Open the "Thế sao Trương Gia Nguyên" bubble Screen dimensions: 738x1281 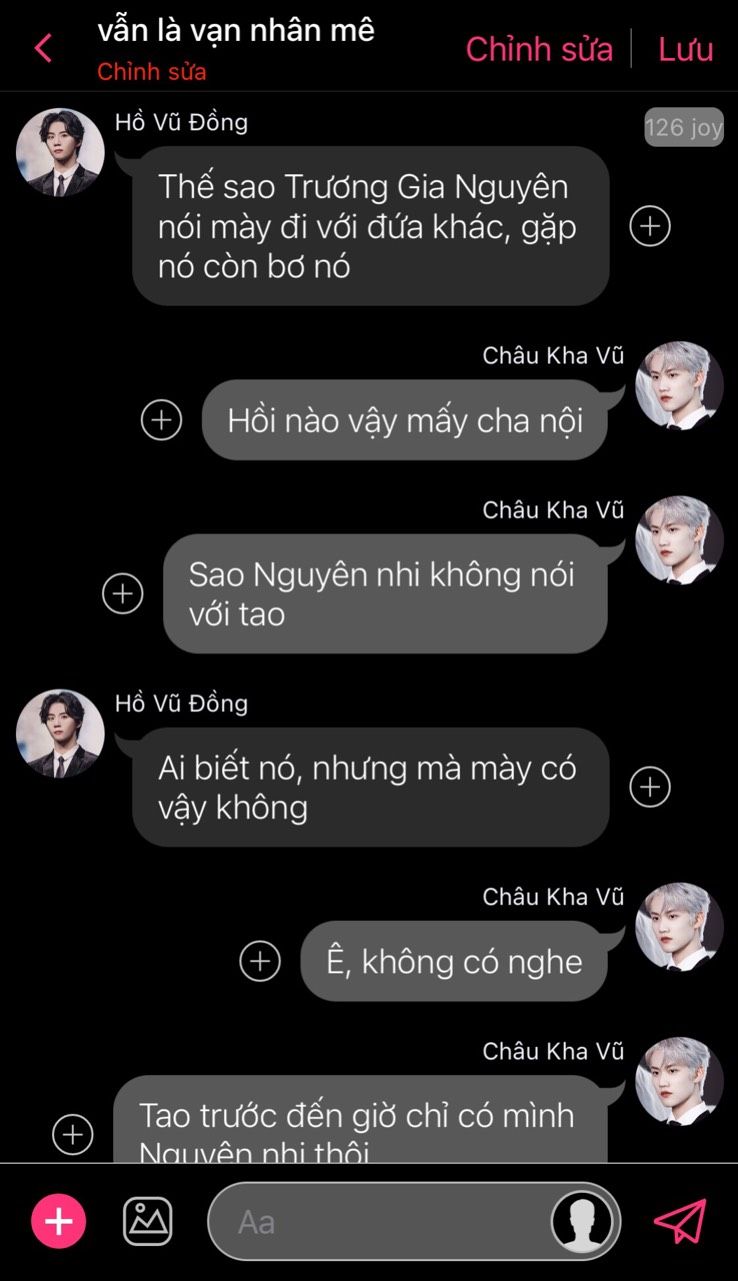[x=370, y=226]
